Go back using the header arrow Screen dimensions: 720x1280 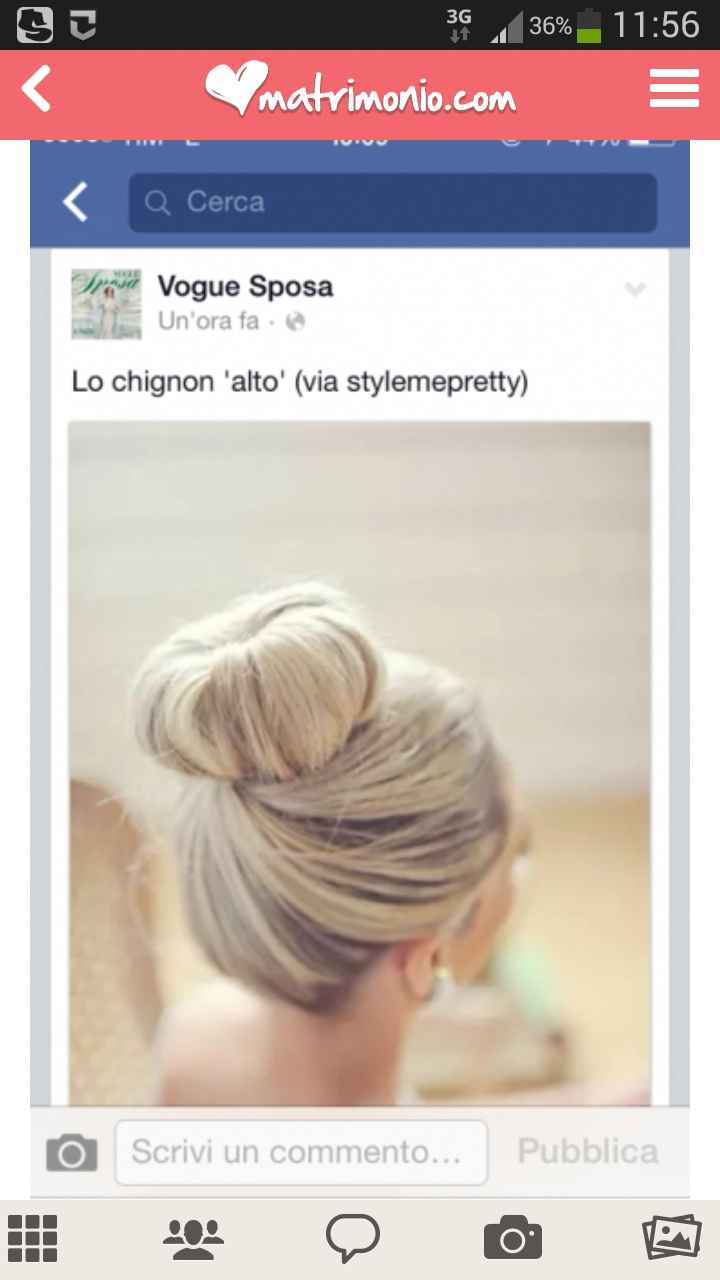pos(37,90)
